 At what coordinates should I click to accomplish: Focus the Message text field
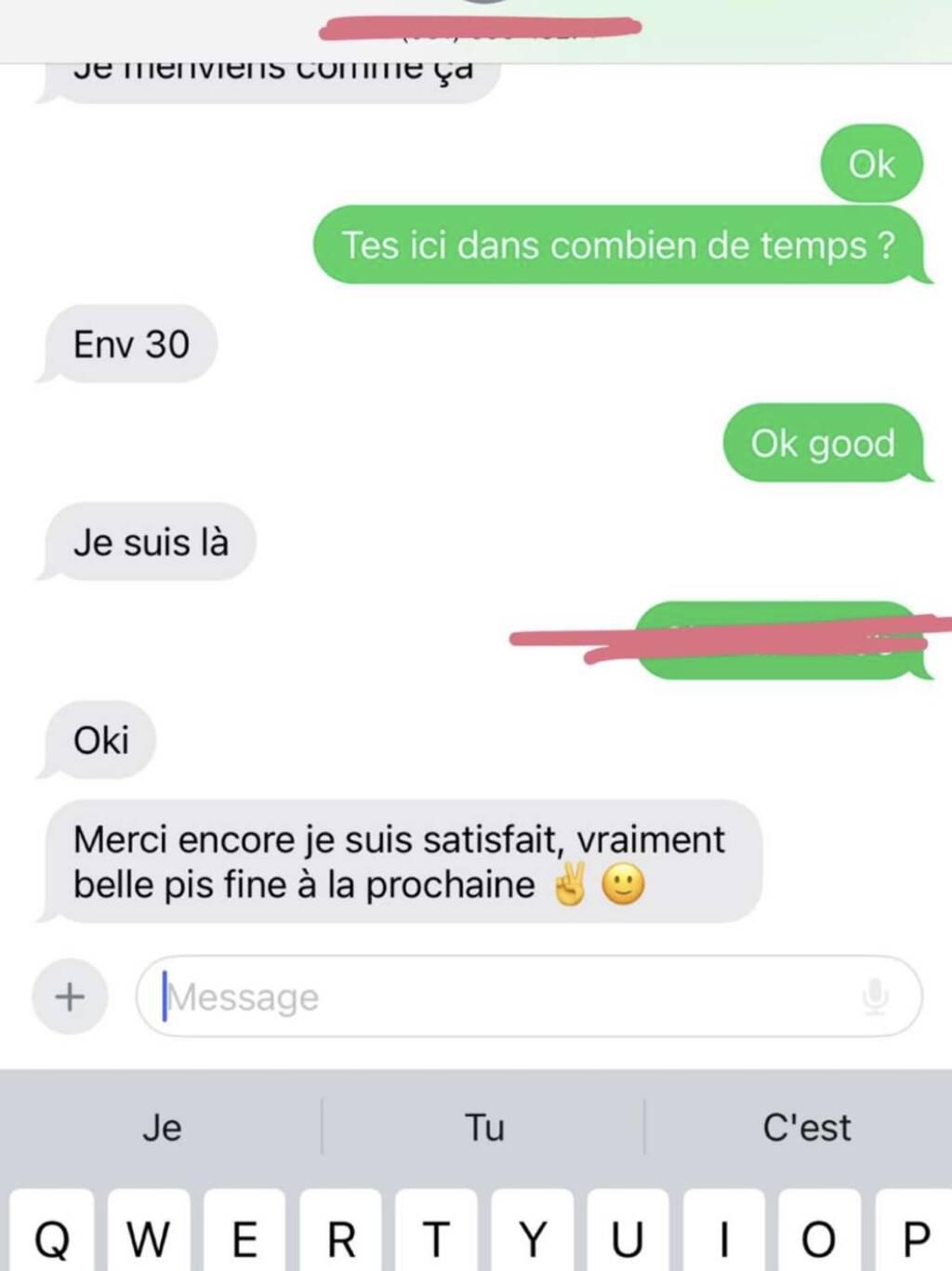[502, 997]
